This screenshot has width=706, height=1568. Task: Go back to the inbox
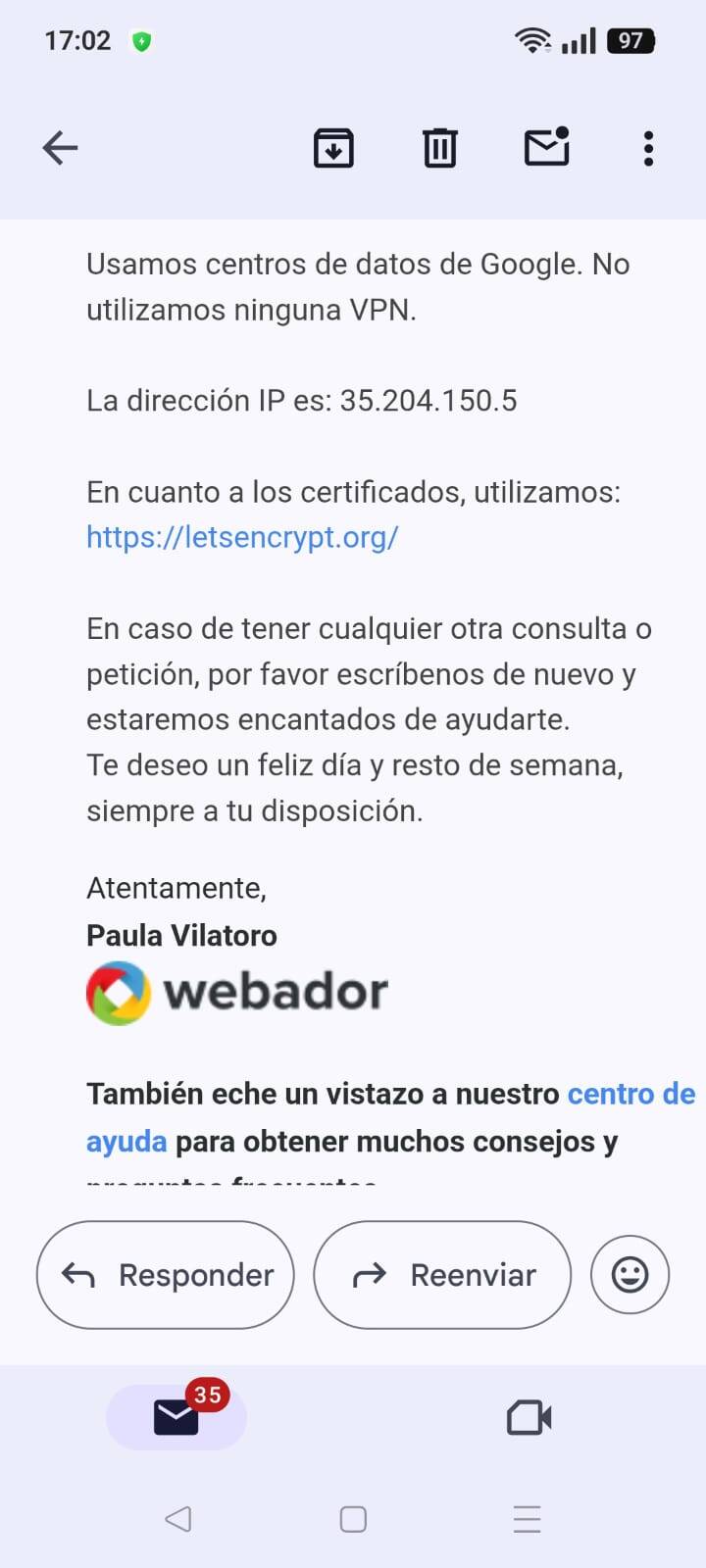[x=60, y=148]
